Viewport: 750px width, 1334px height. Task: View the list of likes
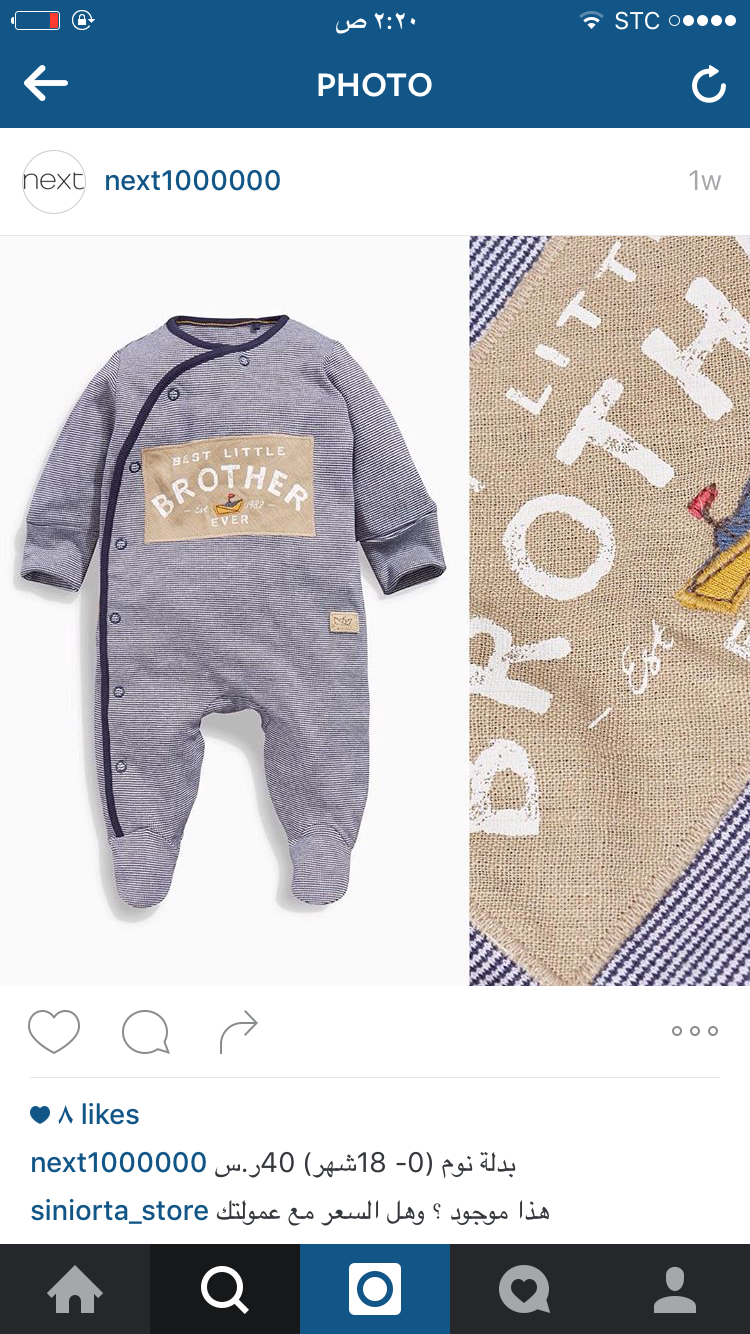point(86,1114)
